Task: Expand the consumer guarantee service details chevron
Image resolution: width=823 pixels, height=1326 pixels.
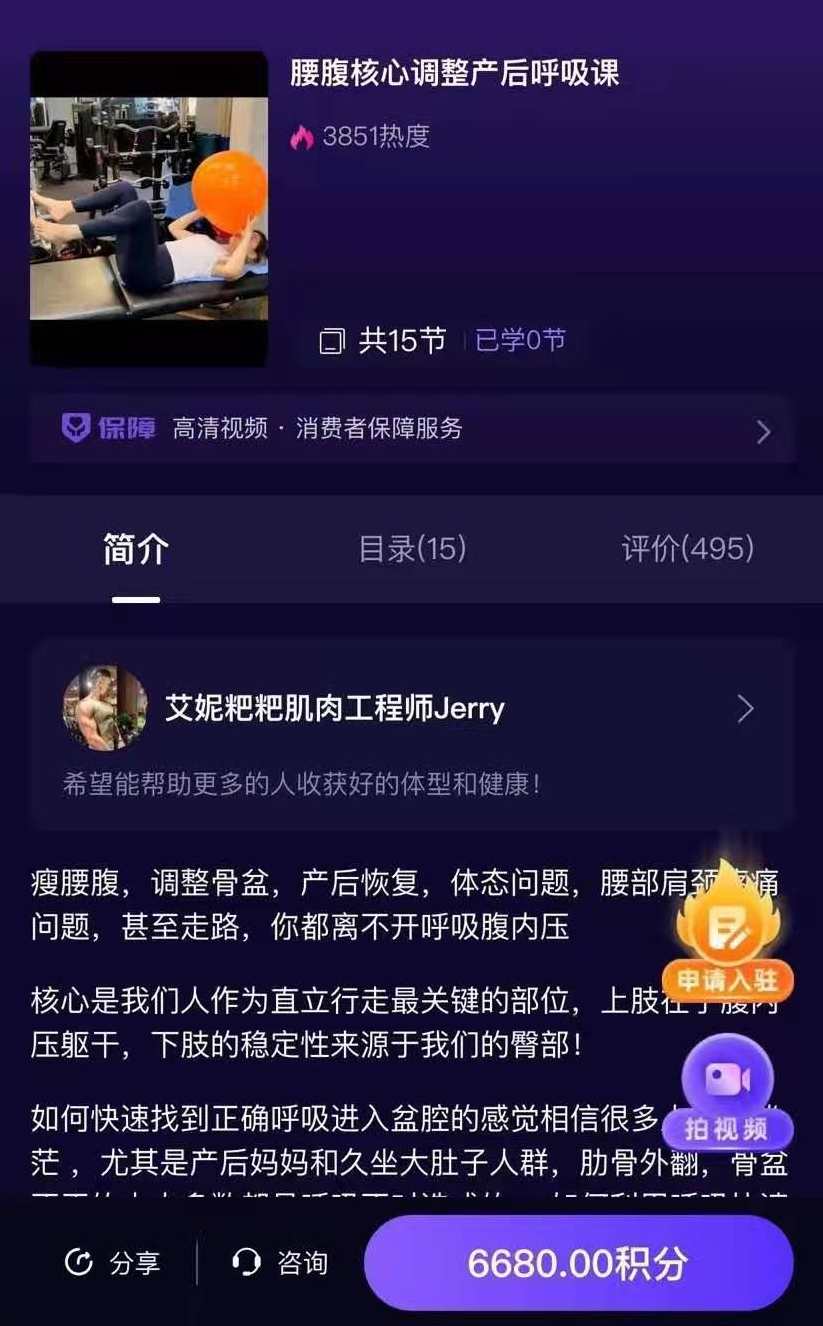Action: (x=763, y=430)
